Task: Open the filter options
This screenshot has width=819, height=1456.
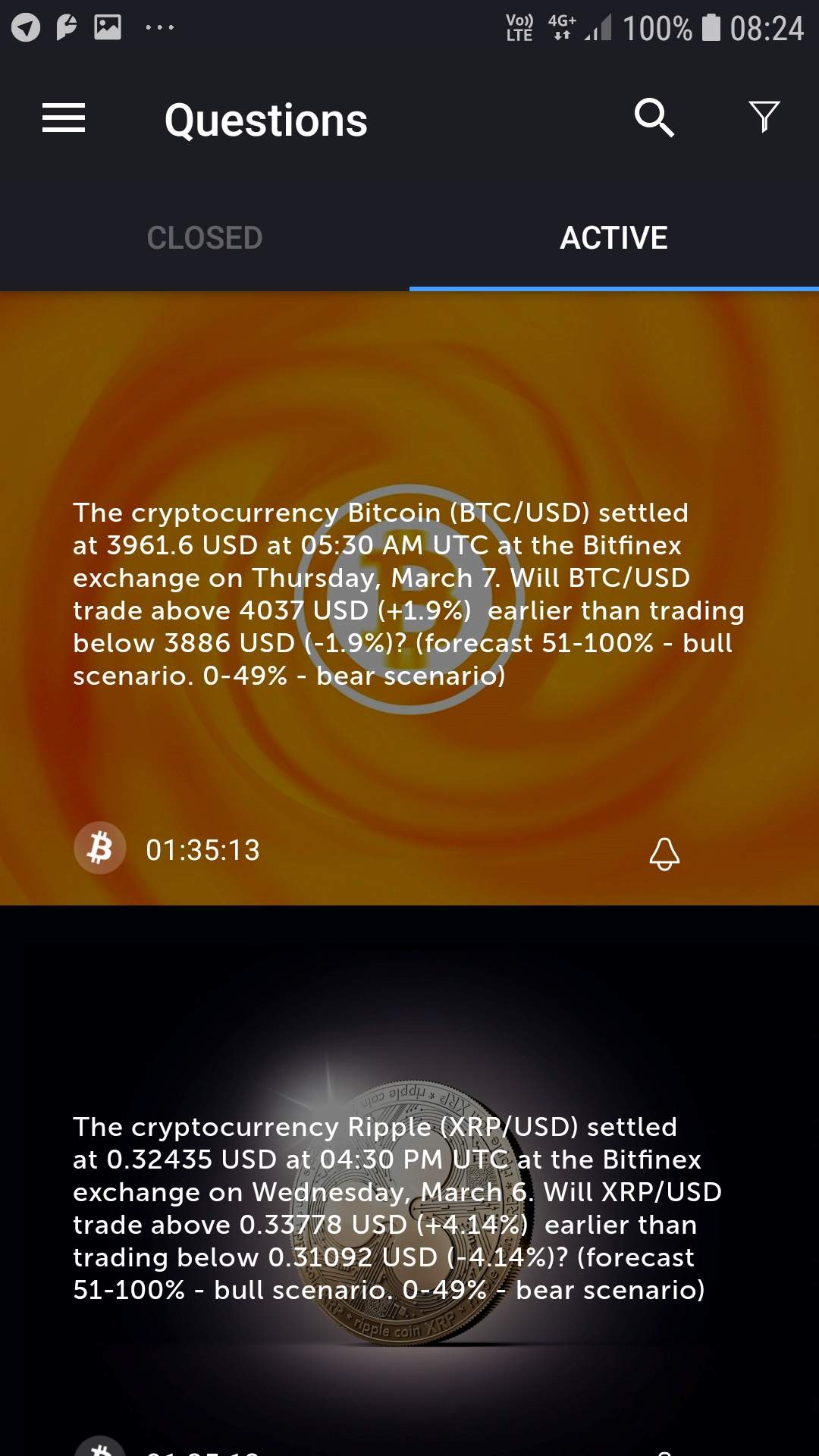Action: coord(764,118)
